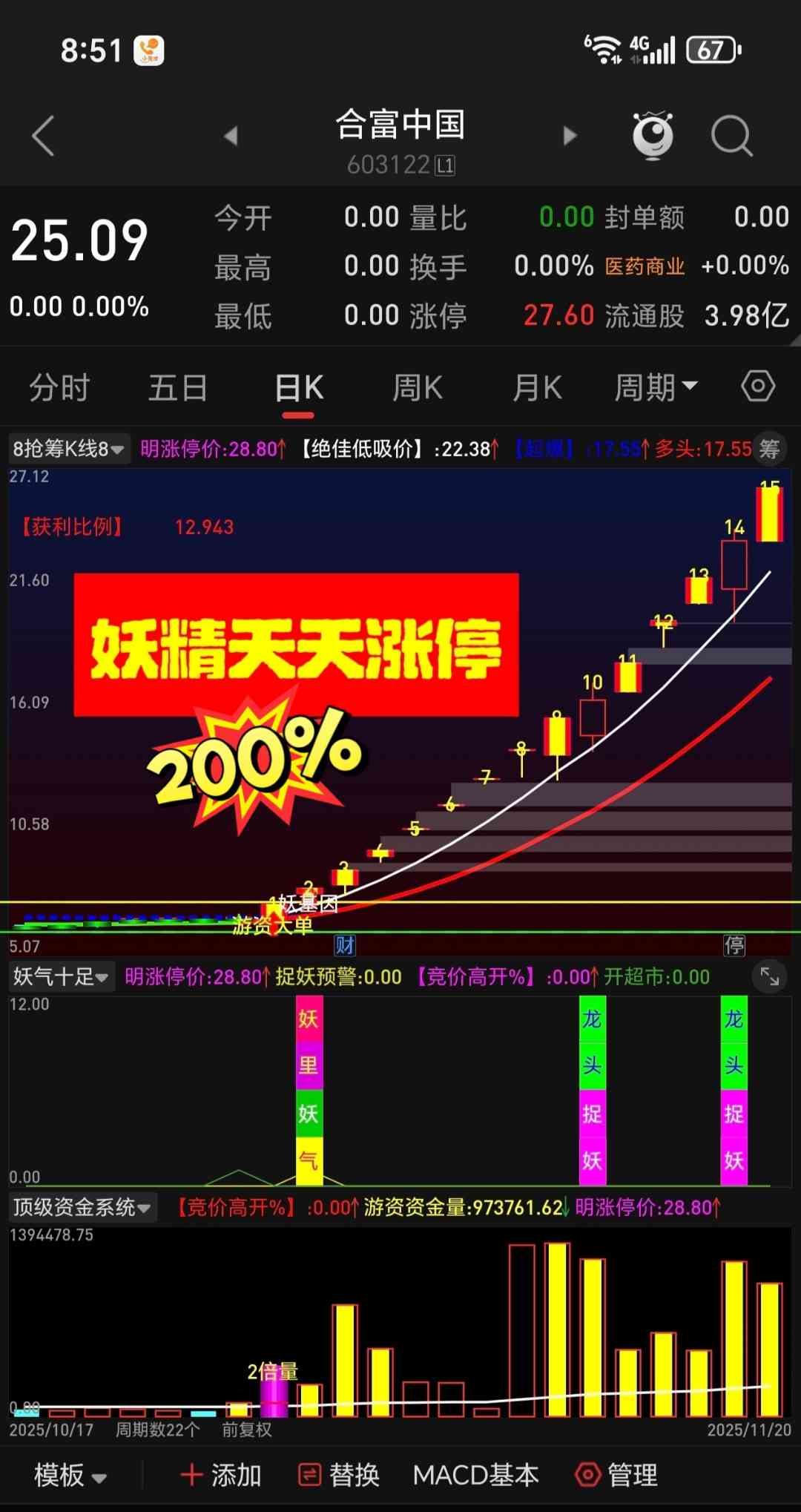The image size is (801, 1512).
Task: Go back with the top-left arrow
Action: coord(43,136)
